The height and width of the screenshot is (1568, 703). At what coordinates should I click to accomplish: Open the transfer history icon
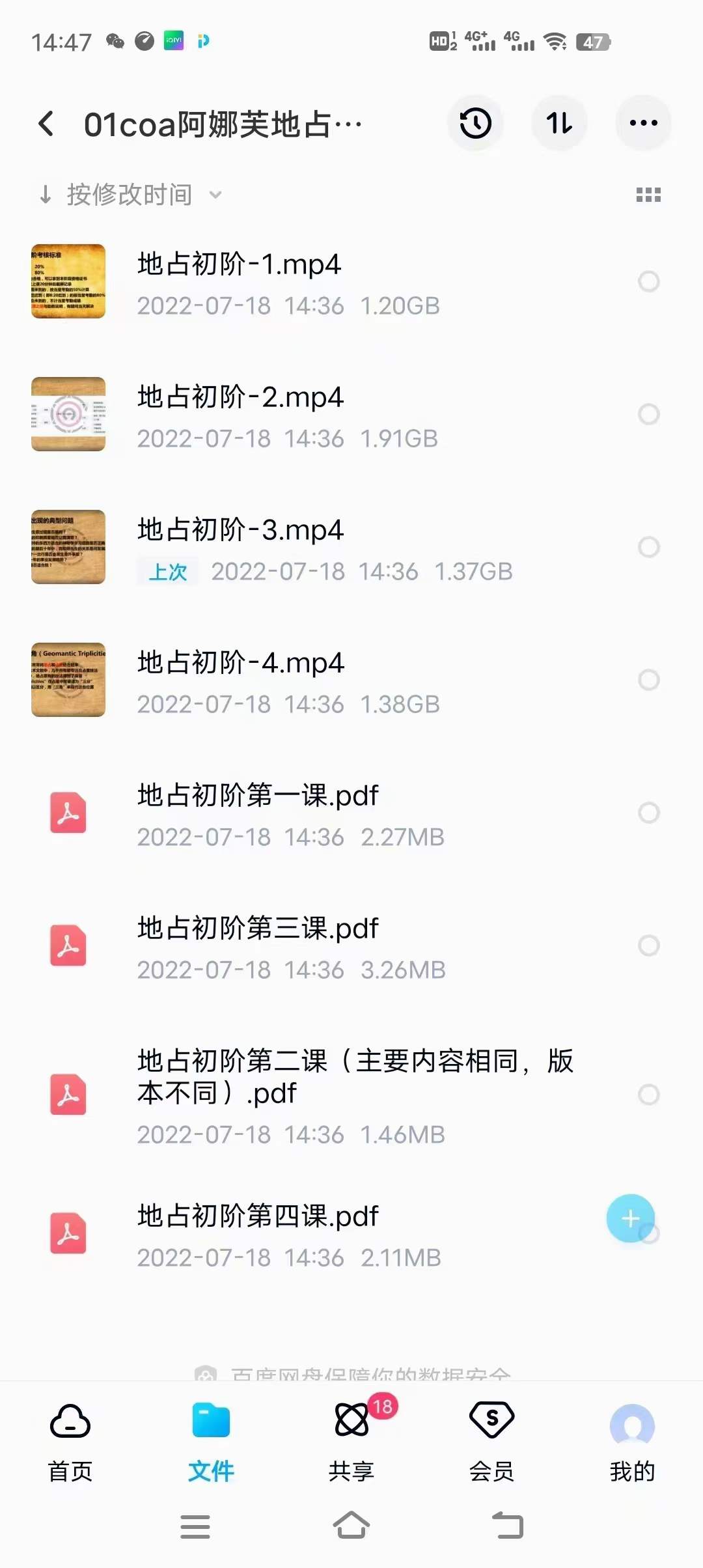pyautogui.click(x=475, y=123)
